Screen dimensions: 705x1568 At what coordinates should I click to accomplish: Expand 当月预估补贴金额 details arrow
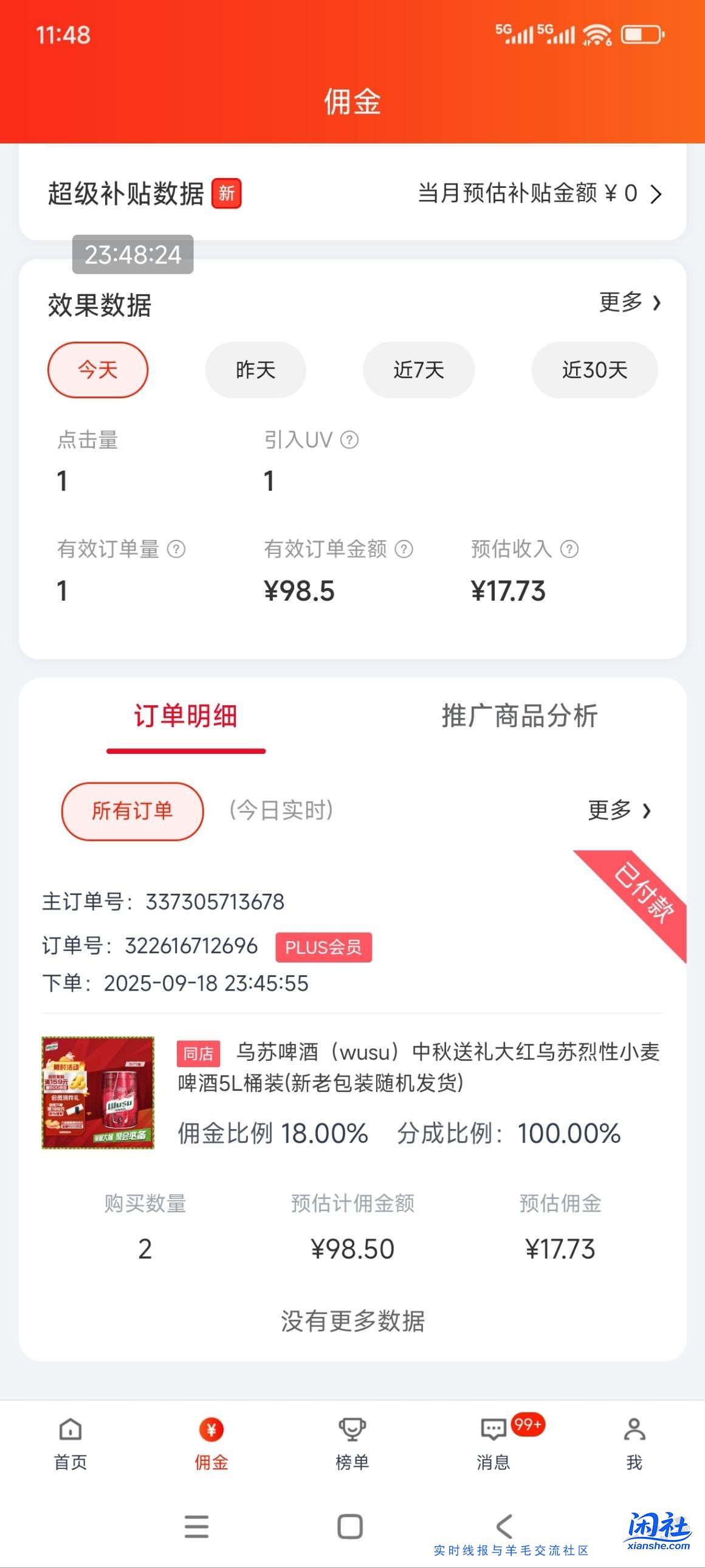coord(656,194)
